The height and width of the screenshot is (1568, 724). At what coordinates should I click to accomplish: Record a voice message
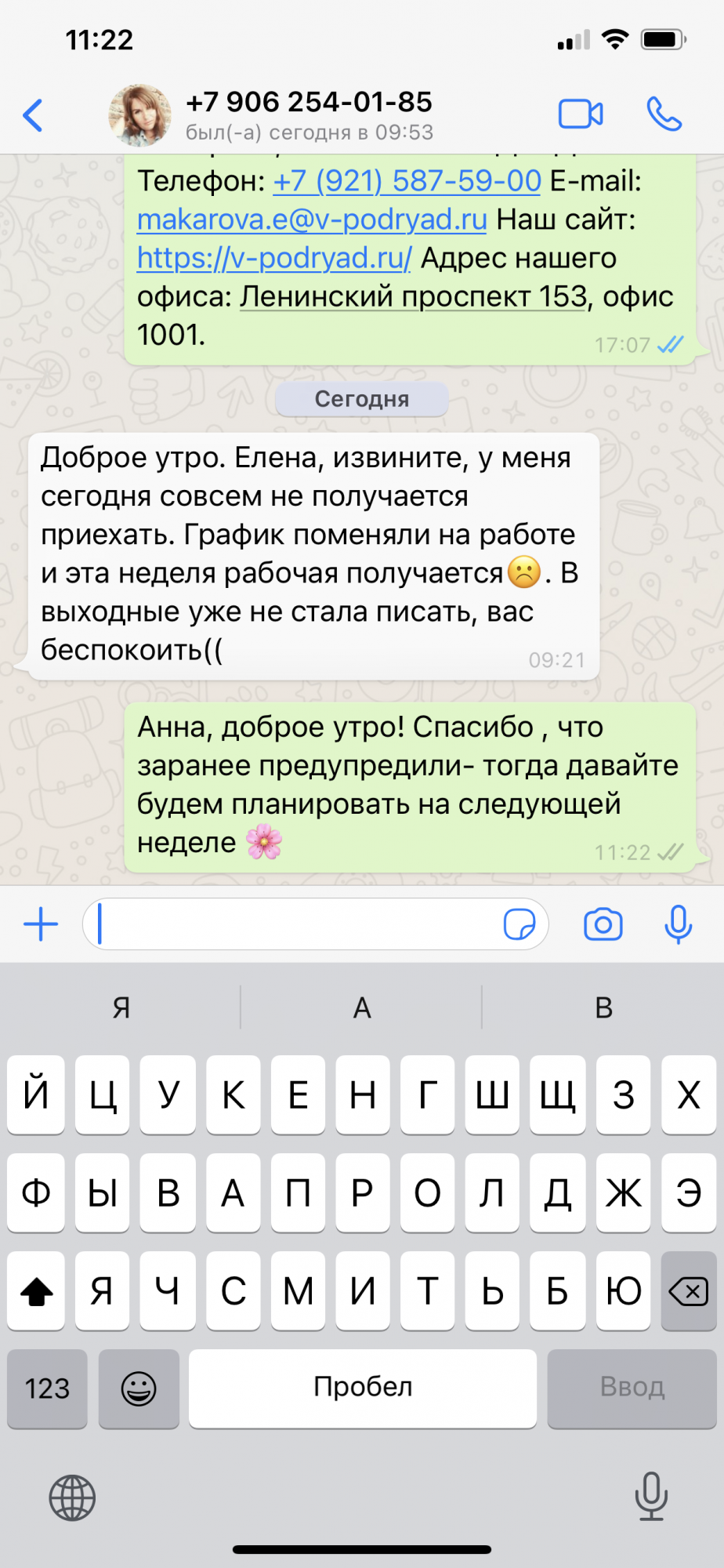[678, 924]
